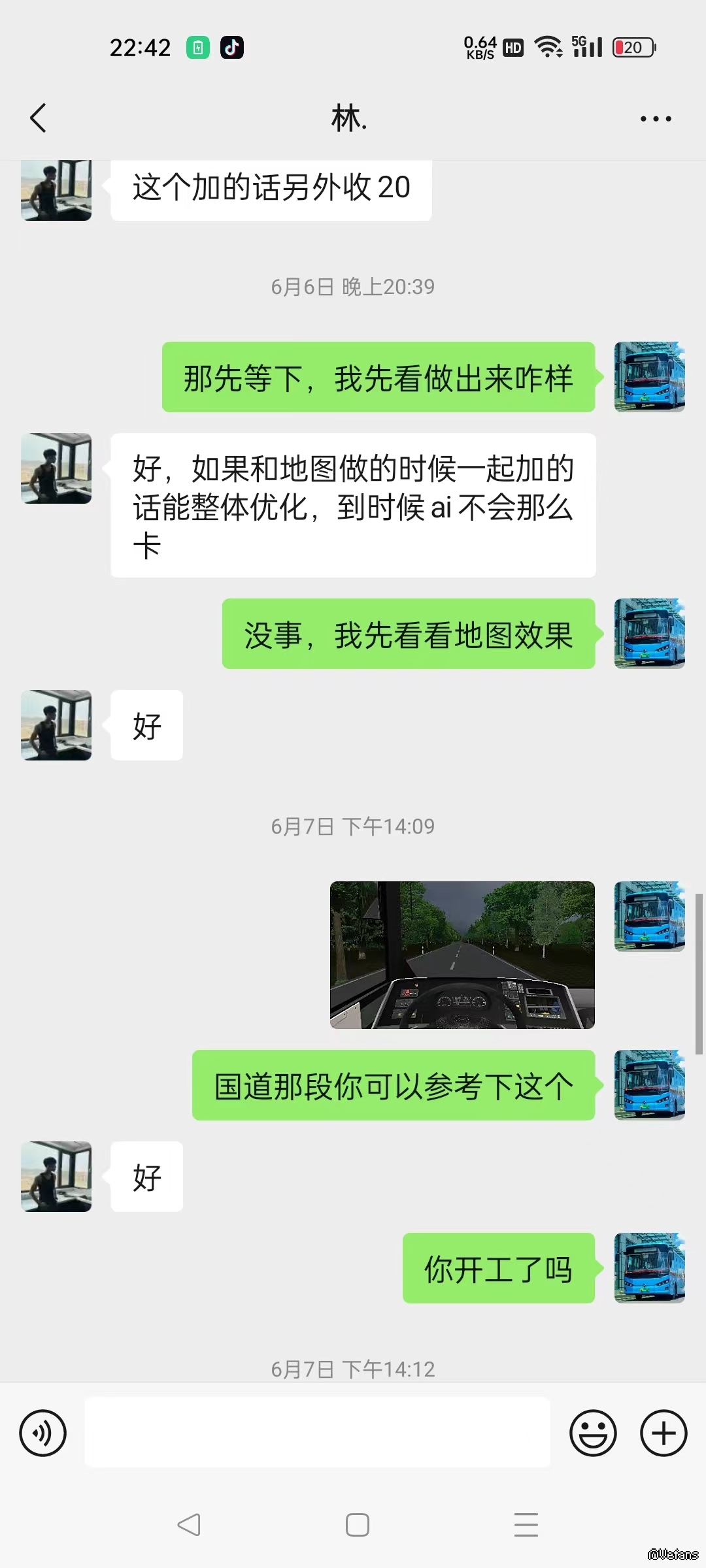Tap the system back triangle
The image size is (706, 1568).
click(x=189, y=1525)
